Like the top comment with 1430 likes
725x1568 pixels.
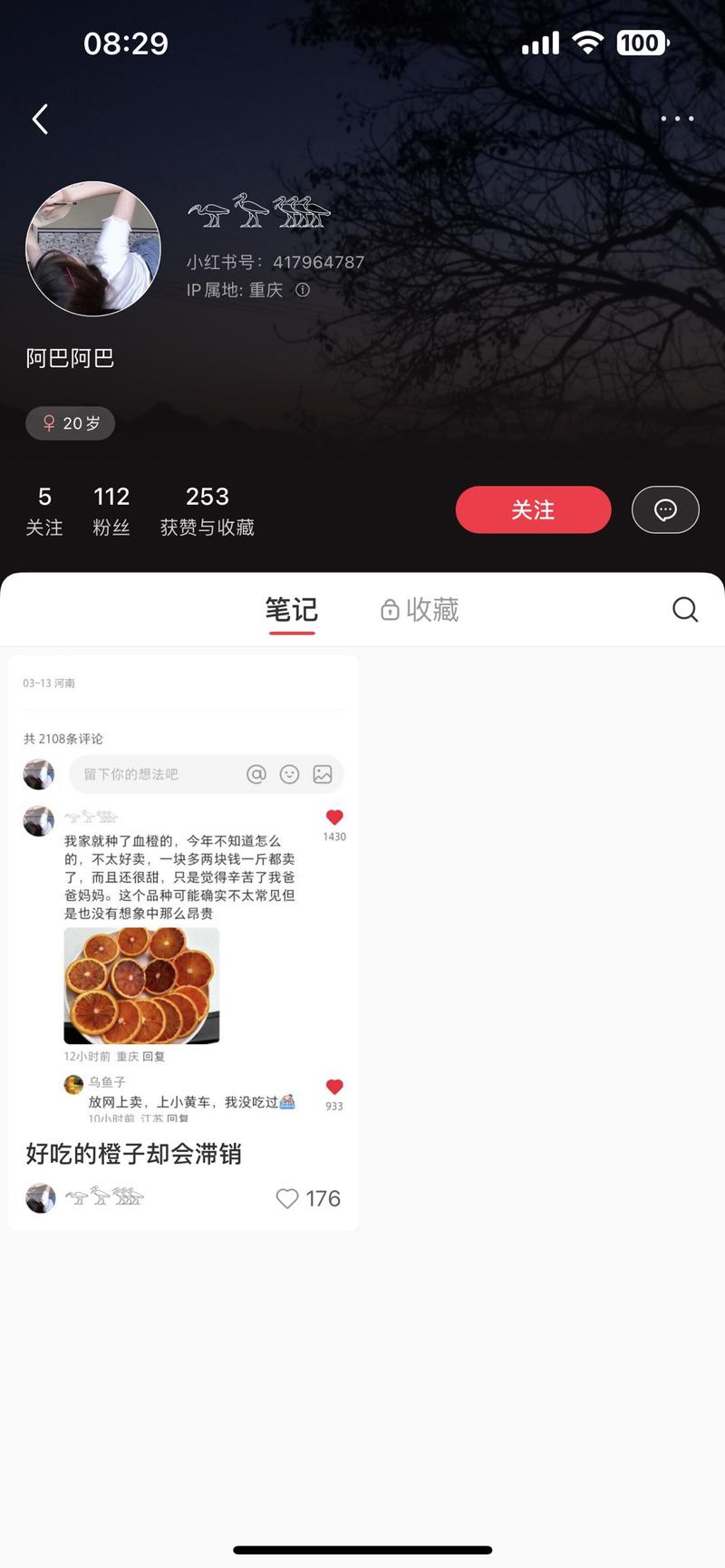(x=333, y=817)
